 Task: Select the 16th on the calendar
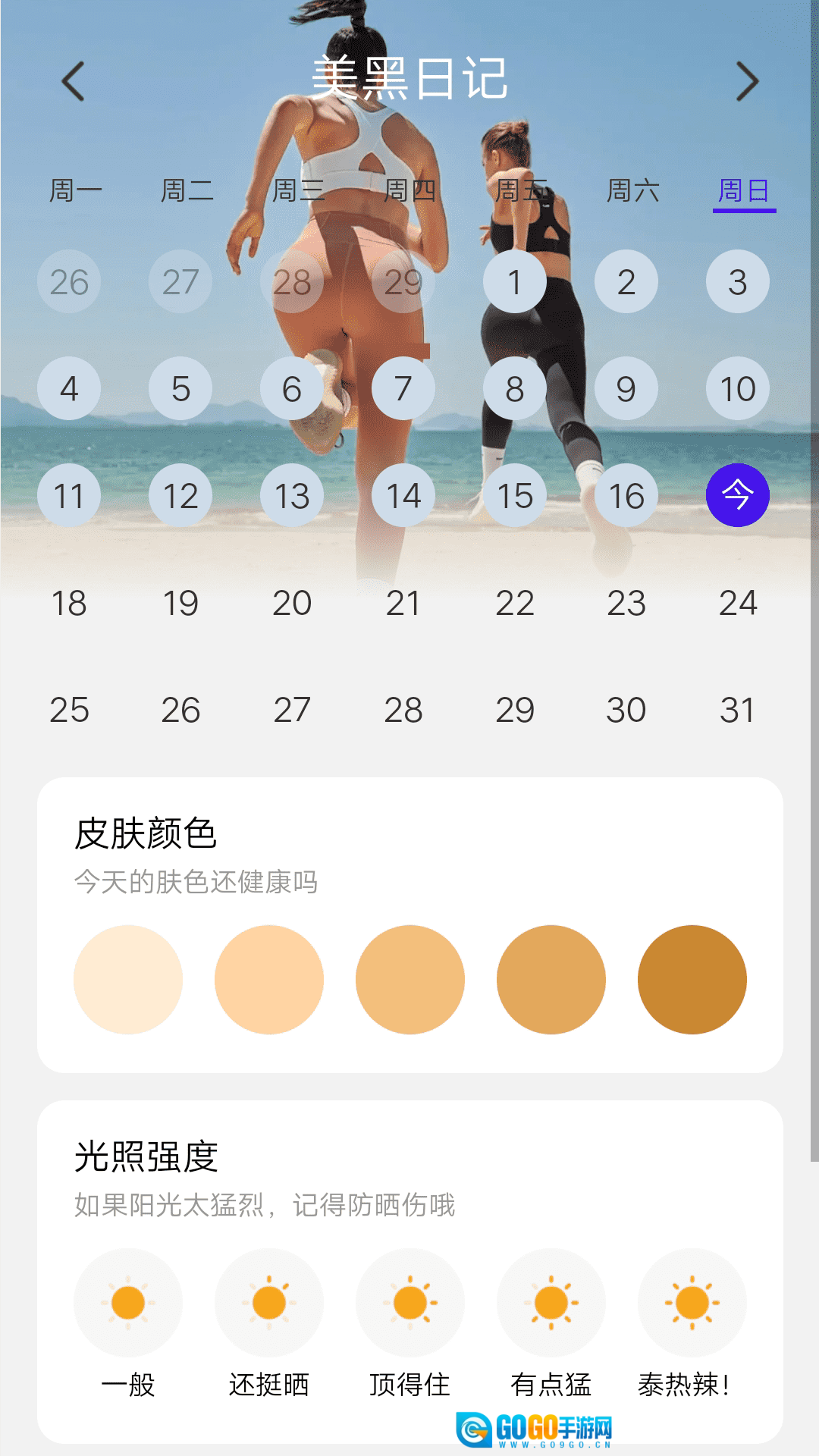626,495
